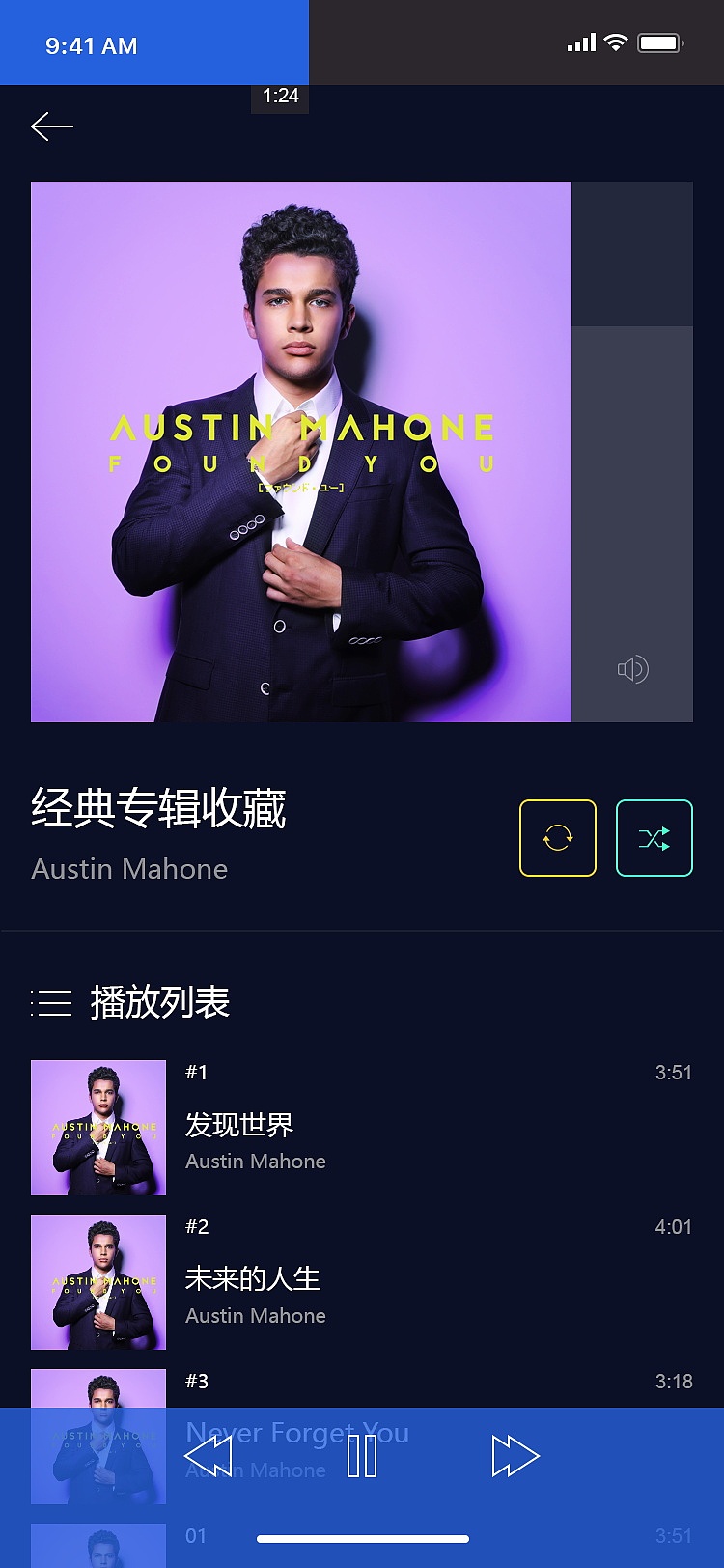Image resolution: width=724 pixels, height=1568 pixels.
Task: Click the playlist list icon beside 播放列表
Action: 51,1003
